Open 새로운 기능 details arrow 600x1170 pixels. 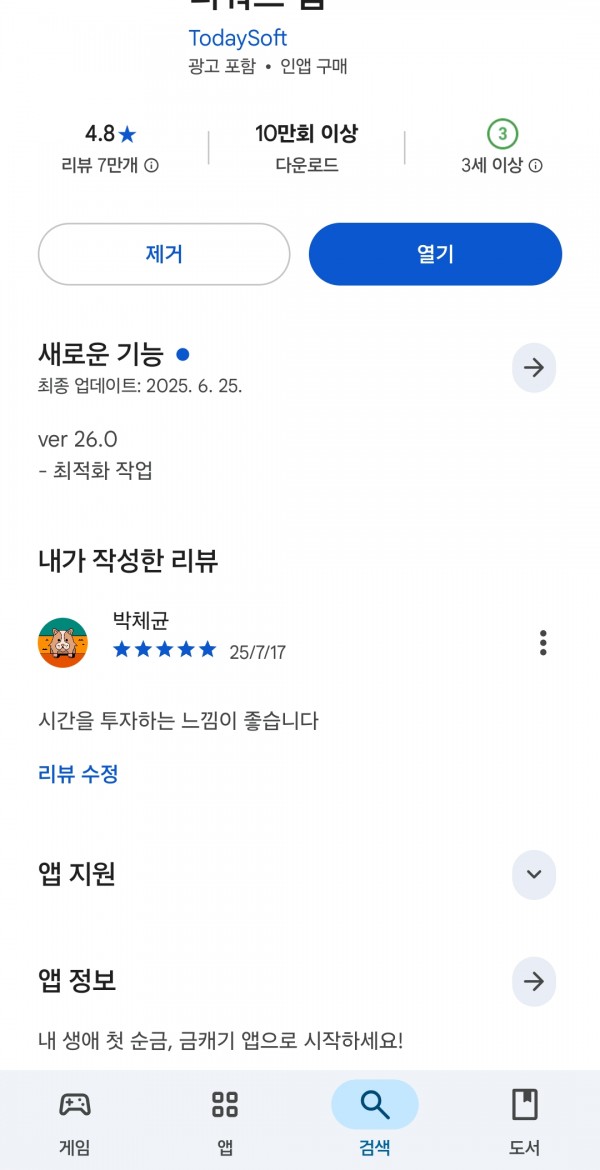[534, 368]
